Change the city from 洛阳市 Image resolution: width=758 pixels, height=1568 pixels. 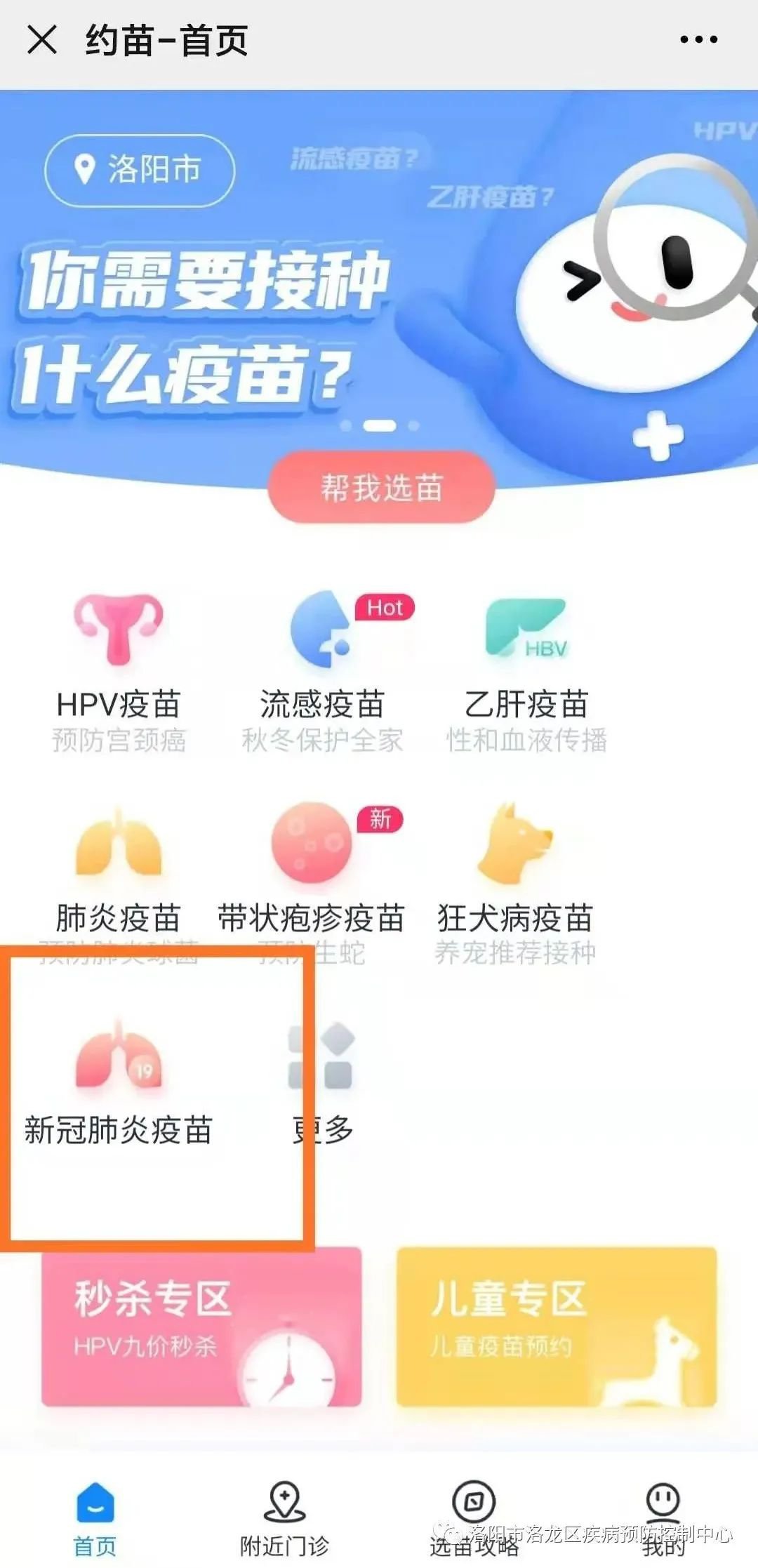click(140, 171)
